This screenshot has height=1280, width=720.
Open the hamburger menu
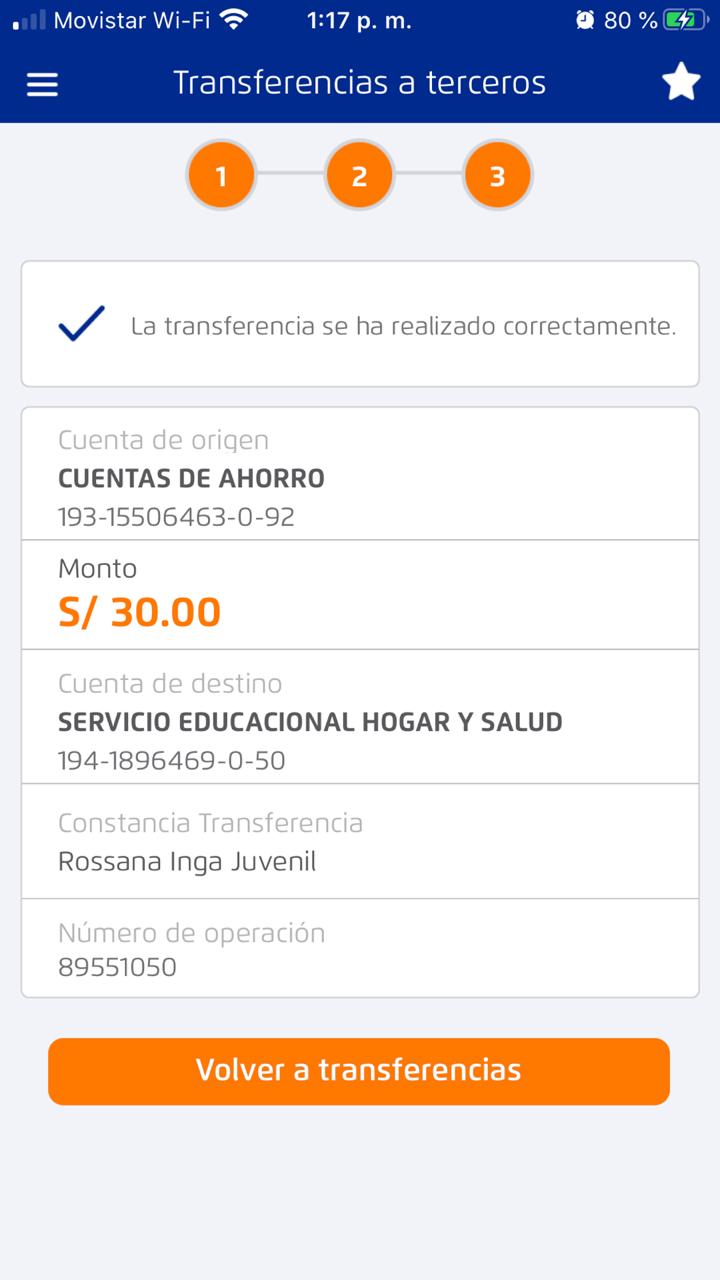42,84
